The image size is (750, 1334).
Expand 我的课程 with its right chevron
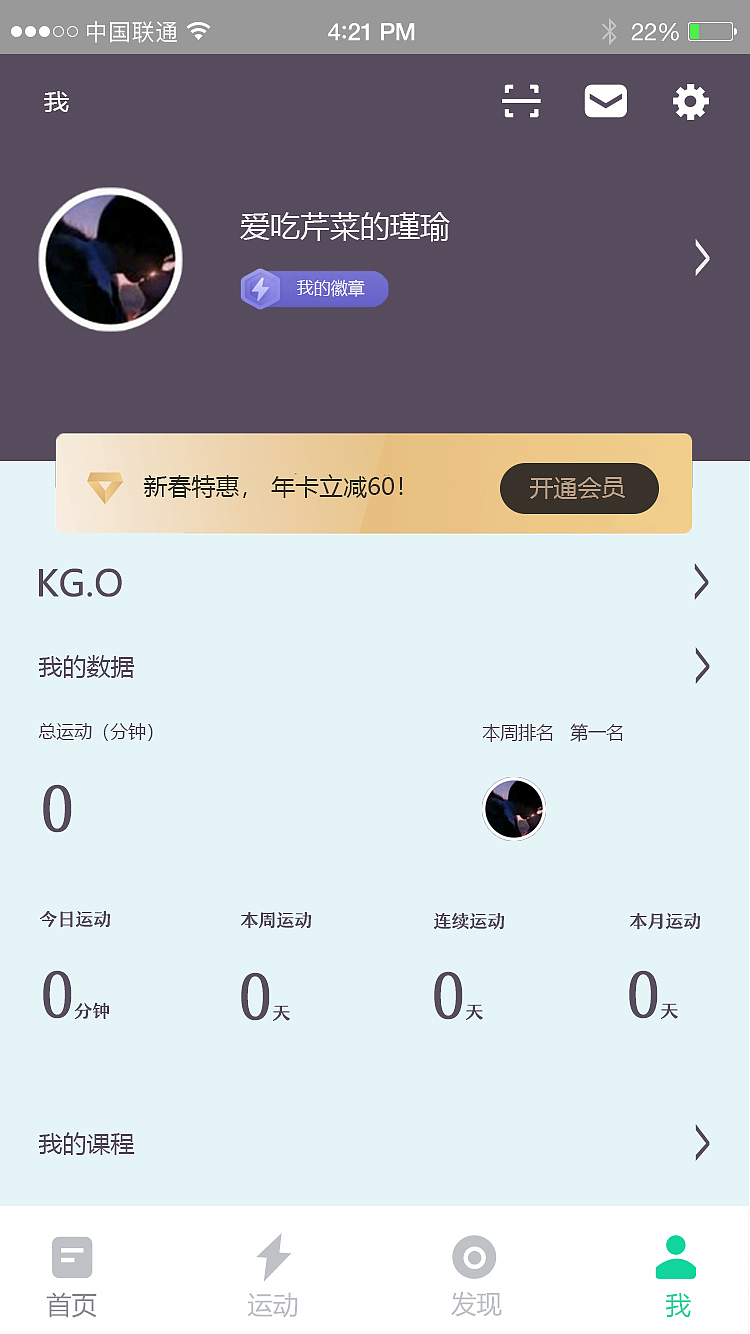coord(701,1144)
